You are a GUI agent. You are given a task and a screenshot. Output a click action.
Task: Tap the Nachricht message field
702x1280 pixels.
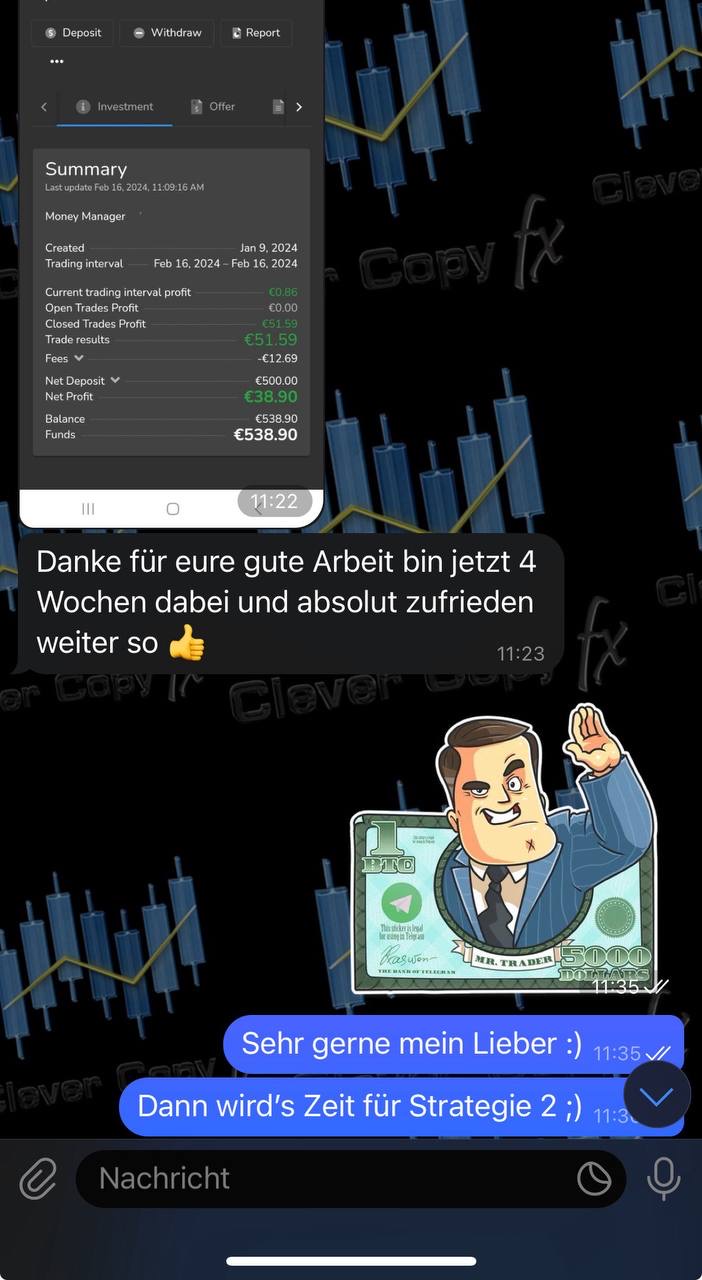tap(330, 1179)
